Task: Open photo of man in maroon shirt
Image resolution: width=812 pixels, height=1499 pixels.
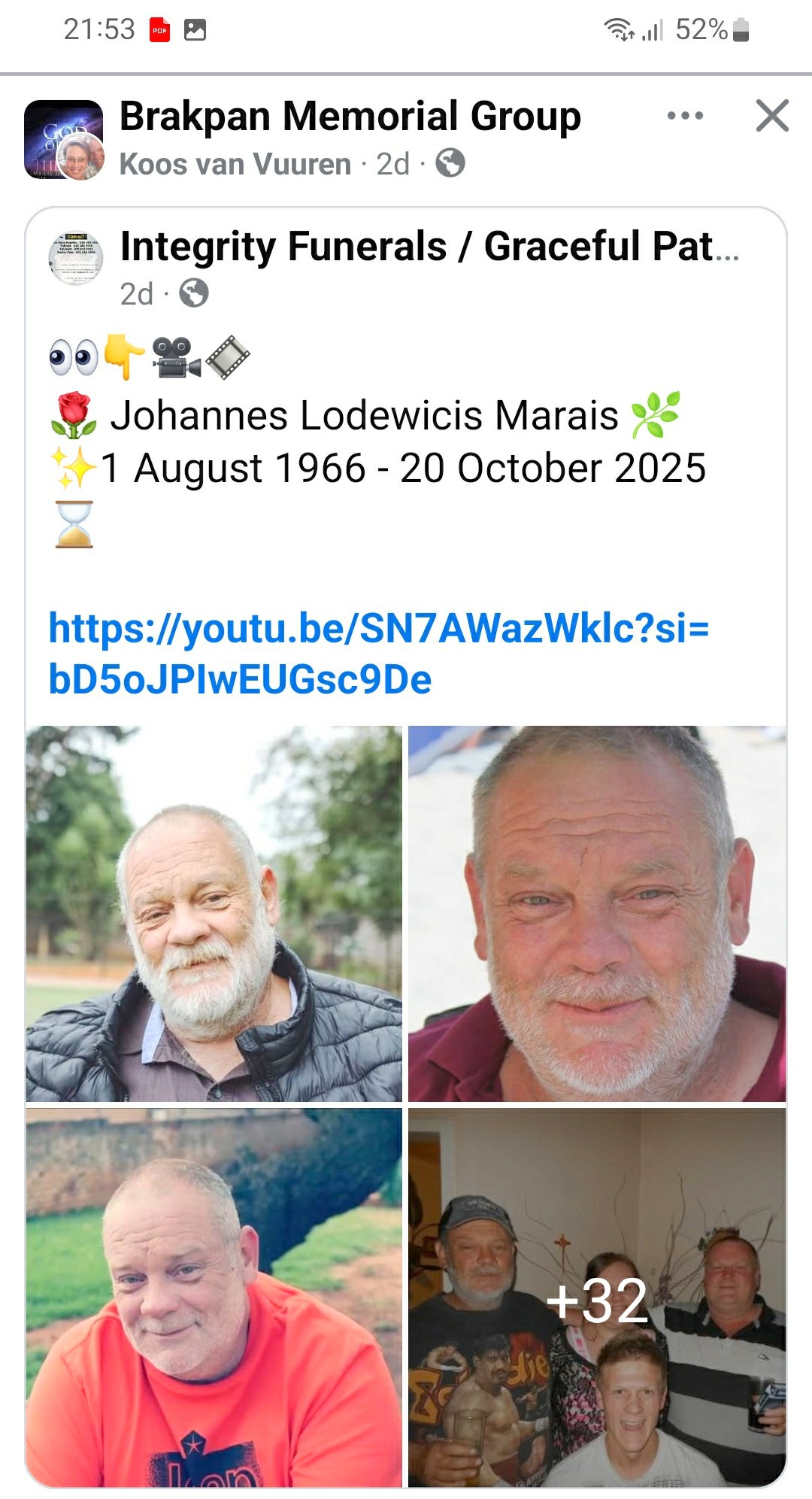Action: pyautogui.click(x=597, y=913)
